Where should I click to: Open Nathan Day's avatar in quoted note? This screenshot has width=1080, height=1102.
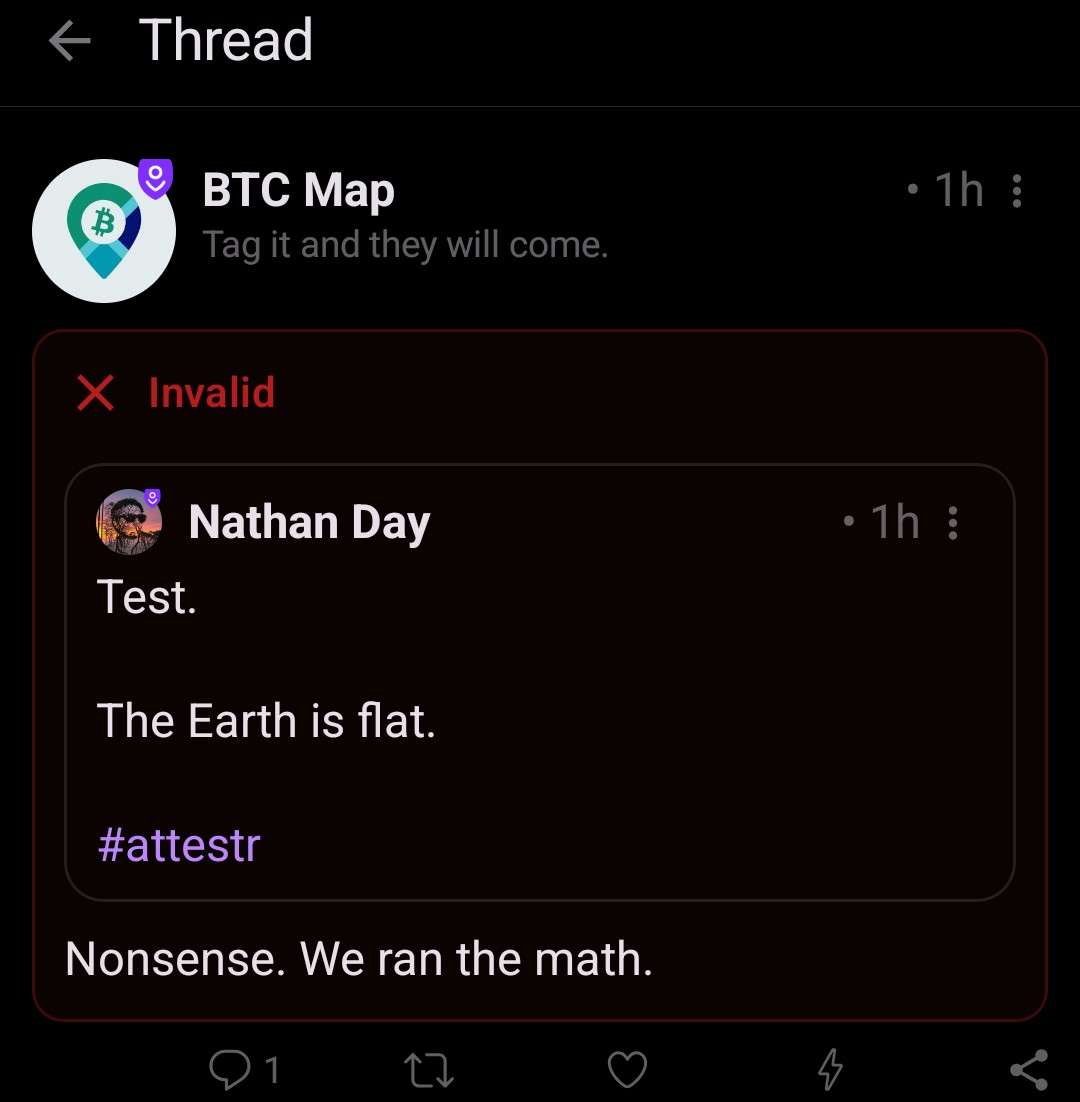tap(129, 522)
